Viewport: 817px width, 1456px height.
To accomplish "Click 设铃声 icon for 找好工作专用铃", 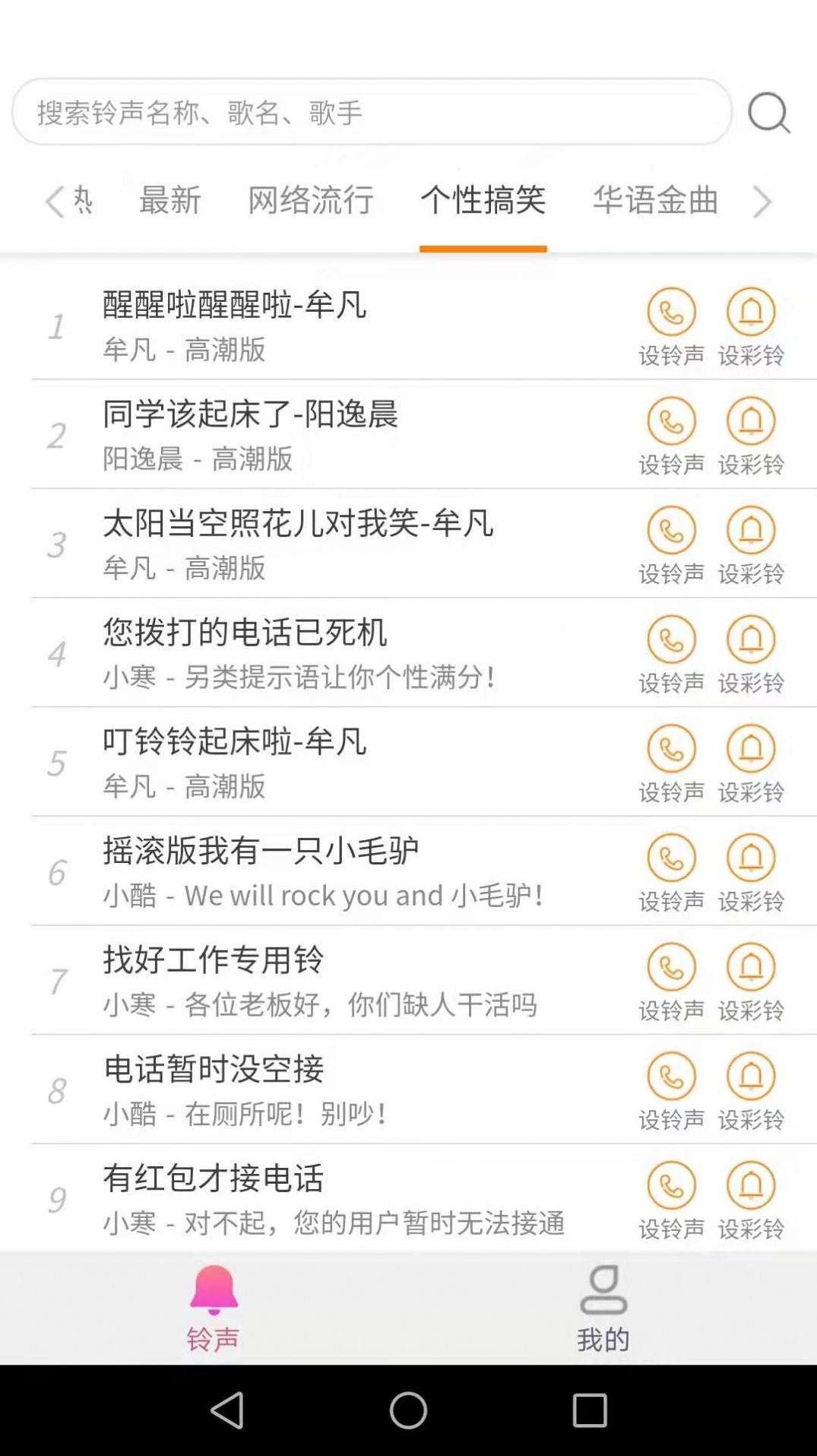I will coord(672,967).
